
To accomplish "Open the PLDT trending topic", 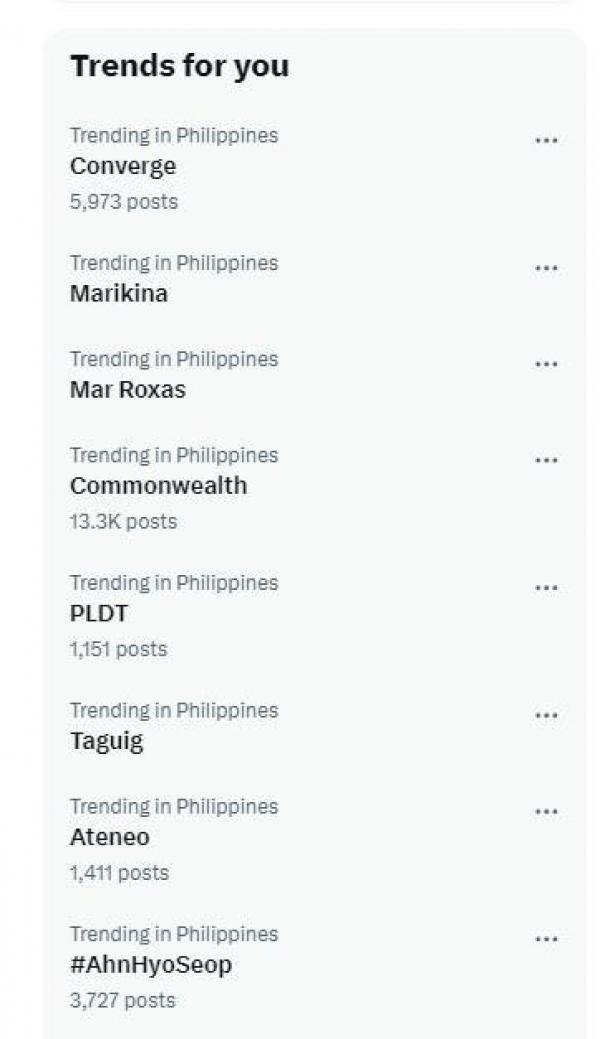I will 99,614.
